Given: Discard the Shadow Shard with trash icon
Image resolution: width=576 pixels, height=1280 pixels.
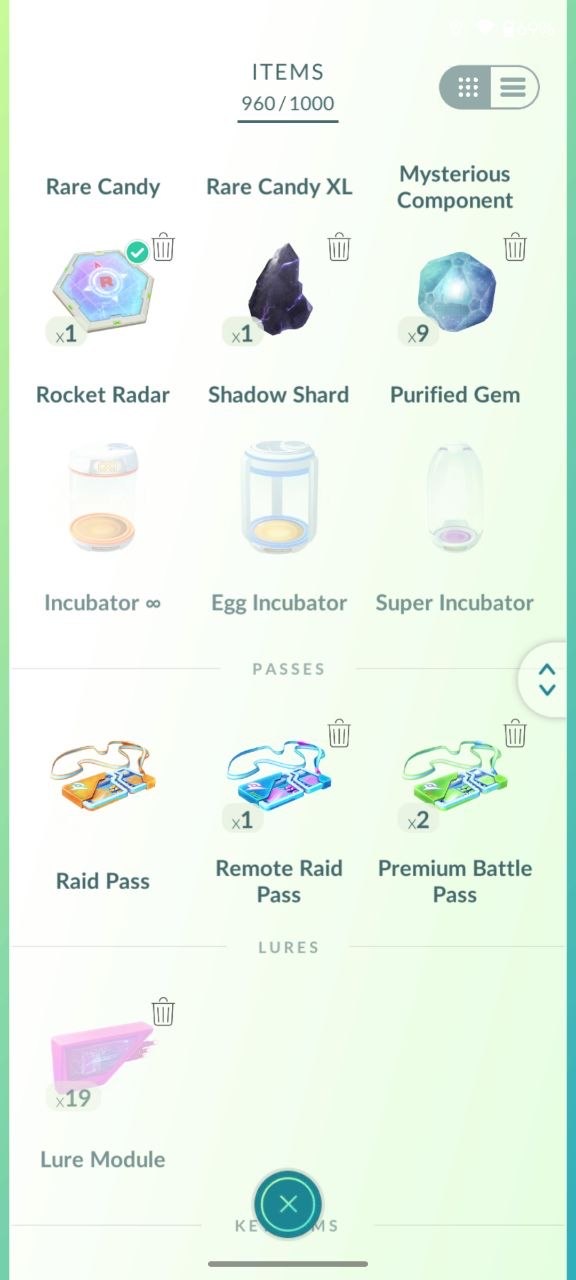Looking at the screenshot, I should tap(339, 246).
